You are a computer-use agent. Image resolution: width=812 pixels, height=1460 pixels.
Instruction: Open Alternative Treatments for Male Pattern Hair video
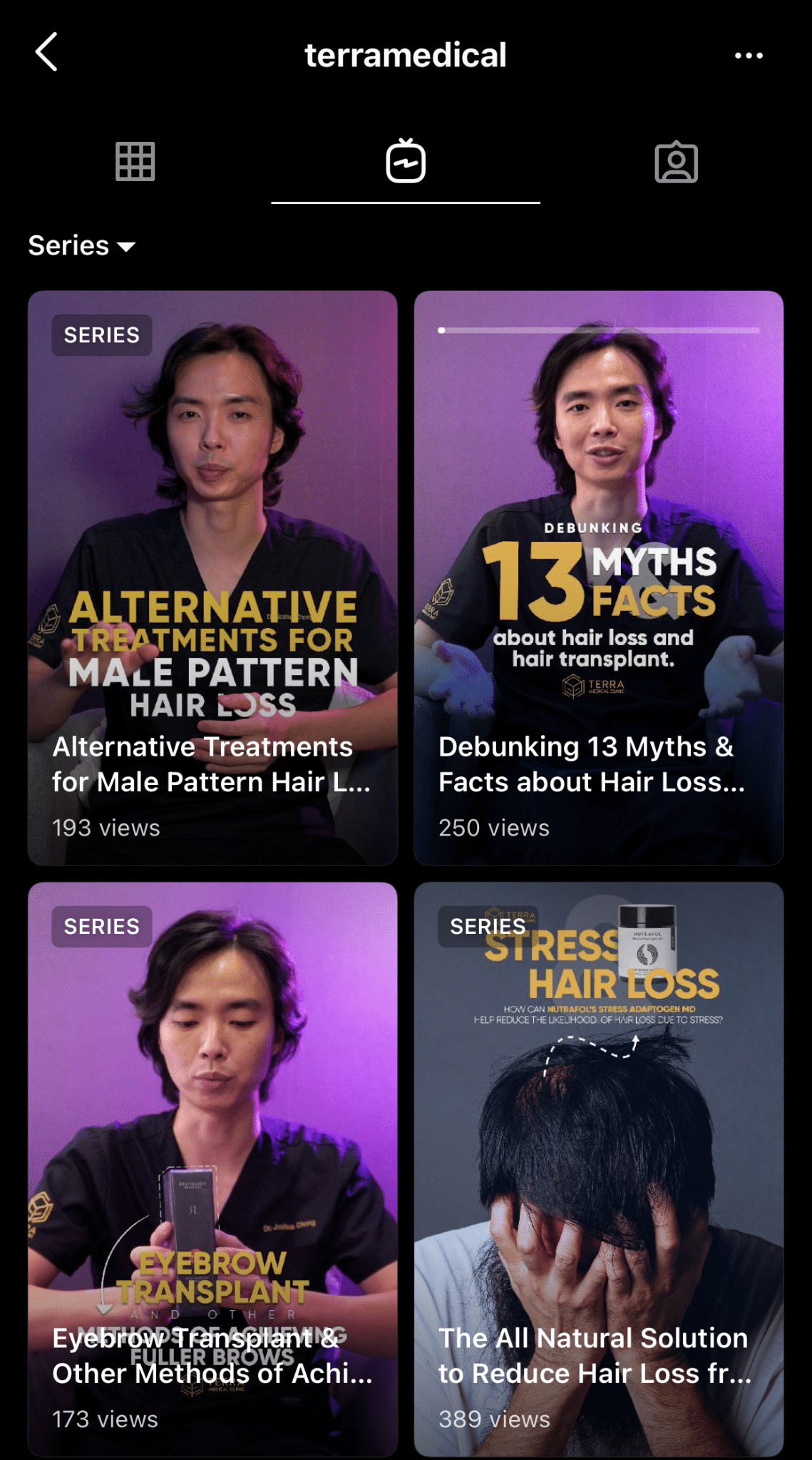[x=212, y=577]
